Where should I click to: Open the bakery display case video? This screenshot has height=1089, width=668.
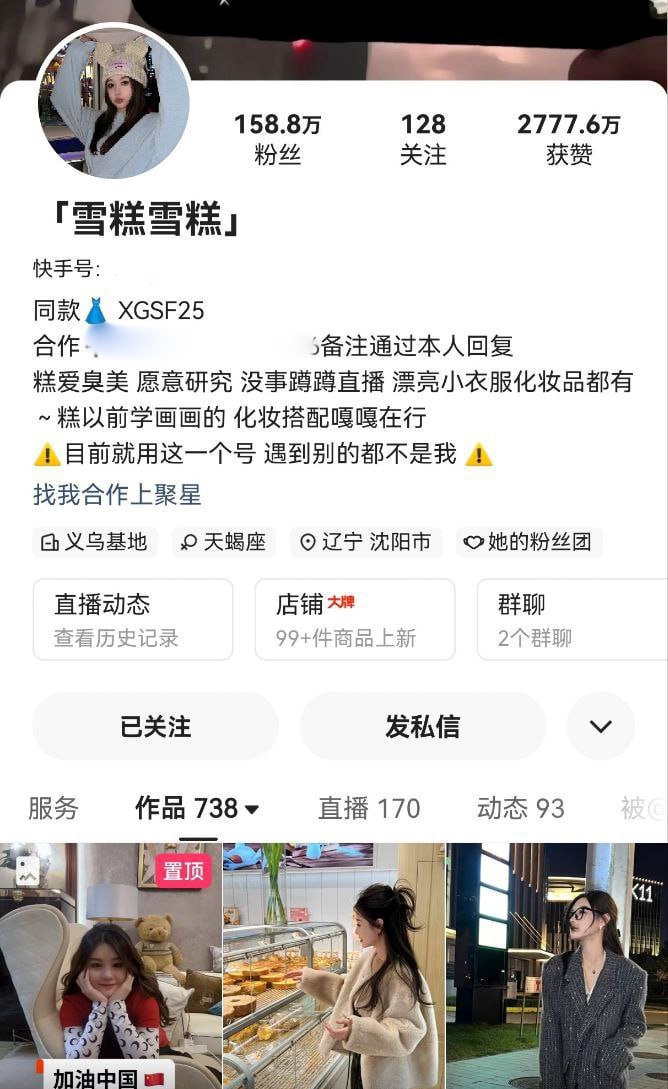click(x=333, y=965)
